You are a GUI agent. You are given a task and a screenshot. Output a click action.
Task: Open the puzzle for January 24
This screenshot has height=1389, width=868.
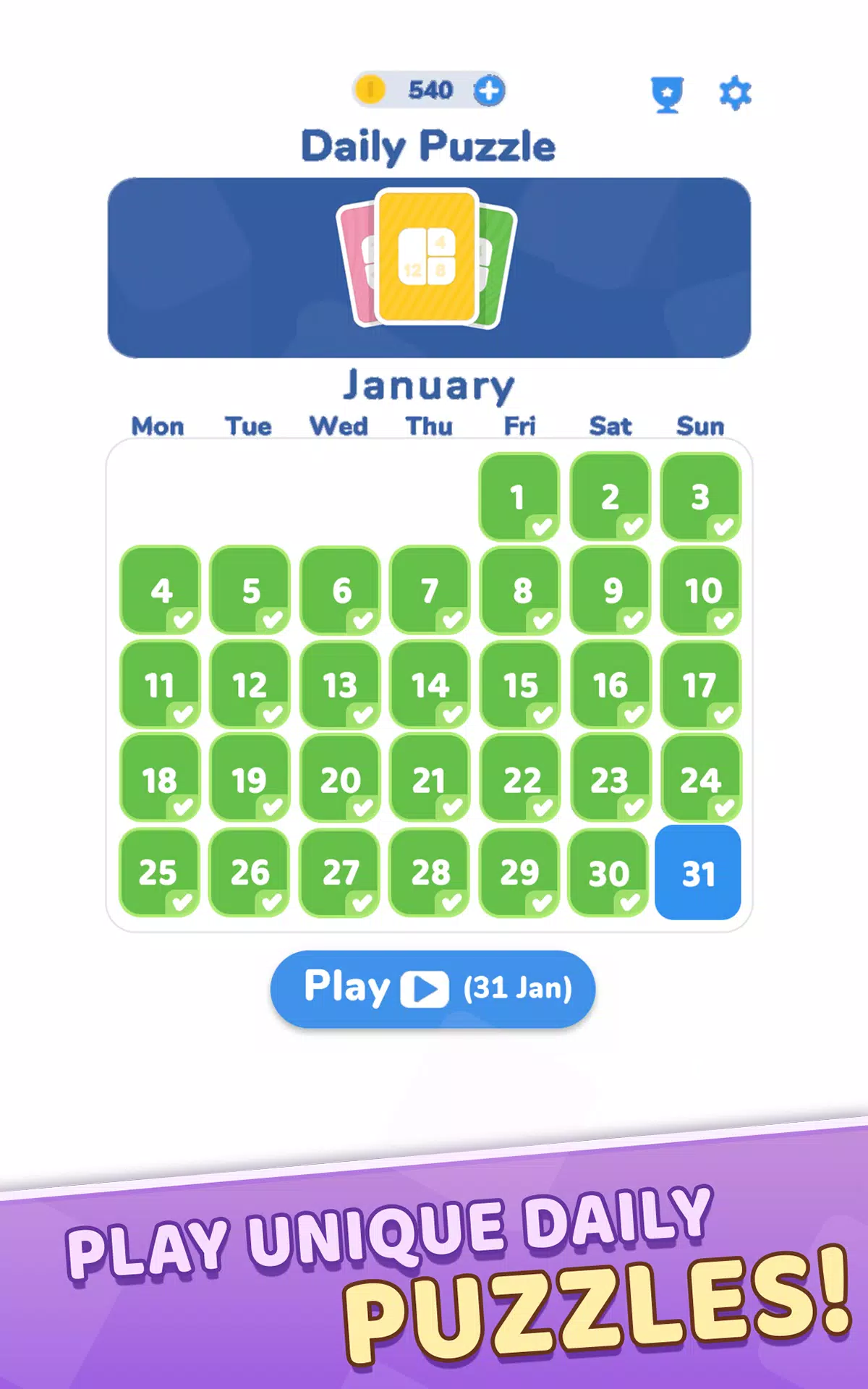tap(698, 779)
